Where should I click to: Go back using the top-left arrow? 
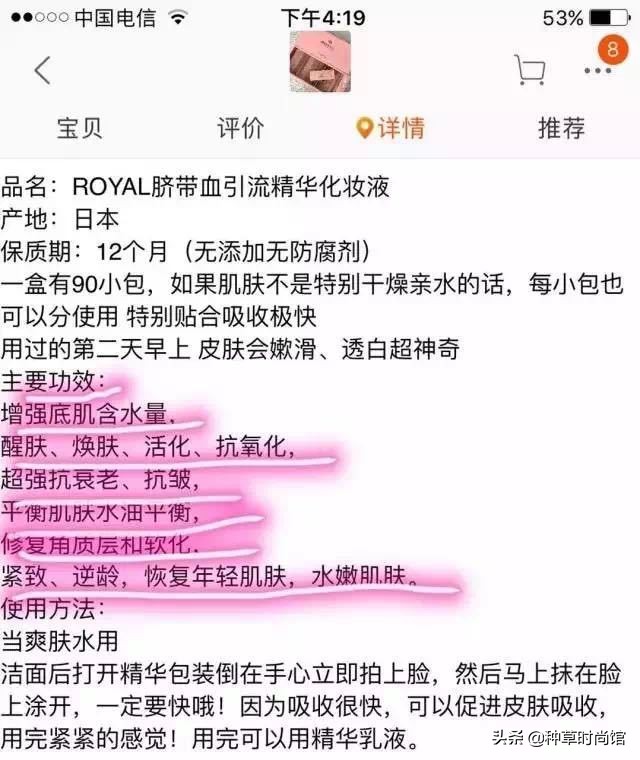point(42,70)
